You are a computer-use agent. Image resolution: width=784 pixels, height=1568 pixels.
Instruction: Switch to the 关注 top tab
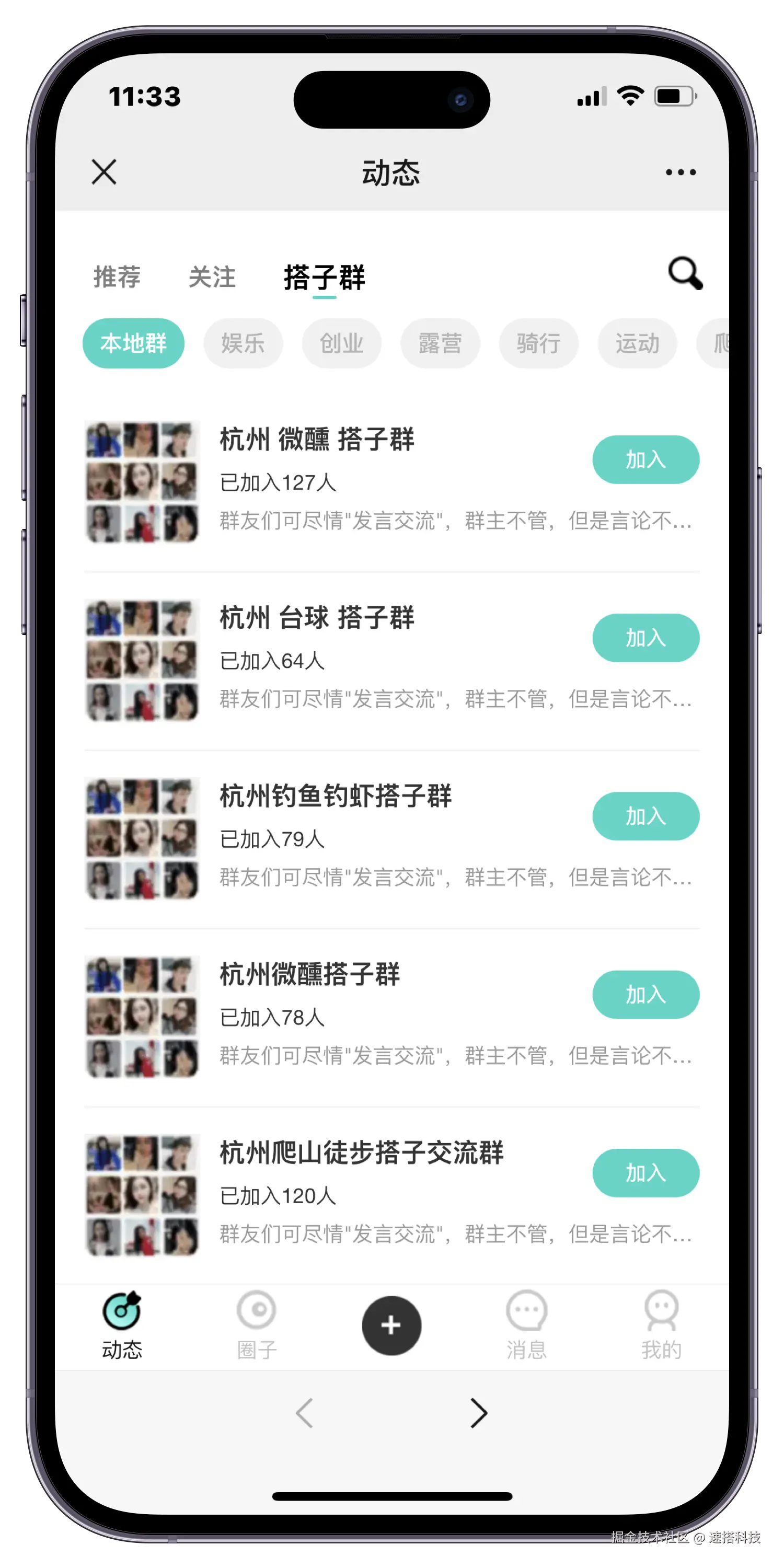pos(212,277)
